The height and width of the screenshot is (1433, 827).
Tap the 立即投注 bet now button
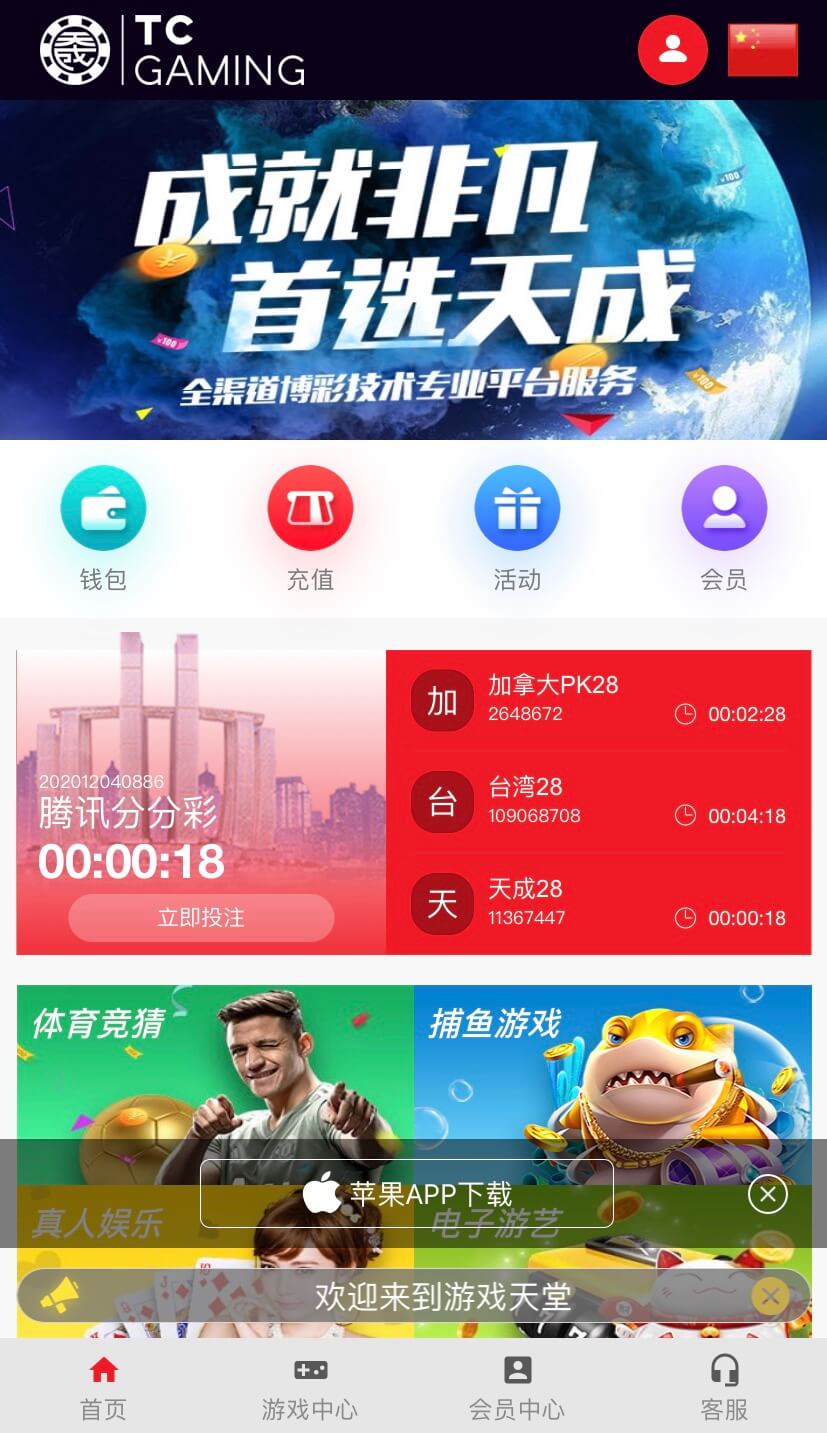[x=201, y=918]
